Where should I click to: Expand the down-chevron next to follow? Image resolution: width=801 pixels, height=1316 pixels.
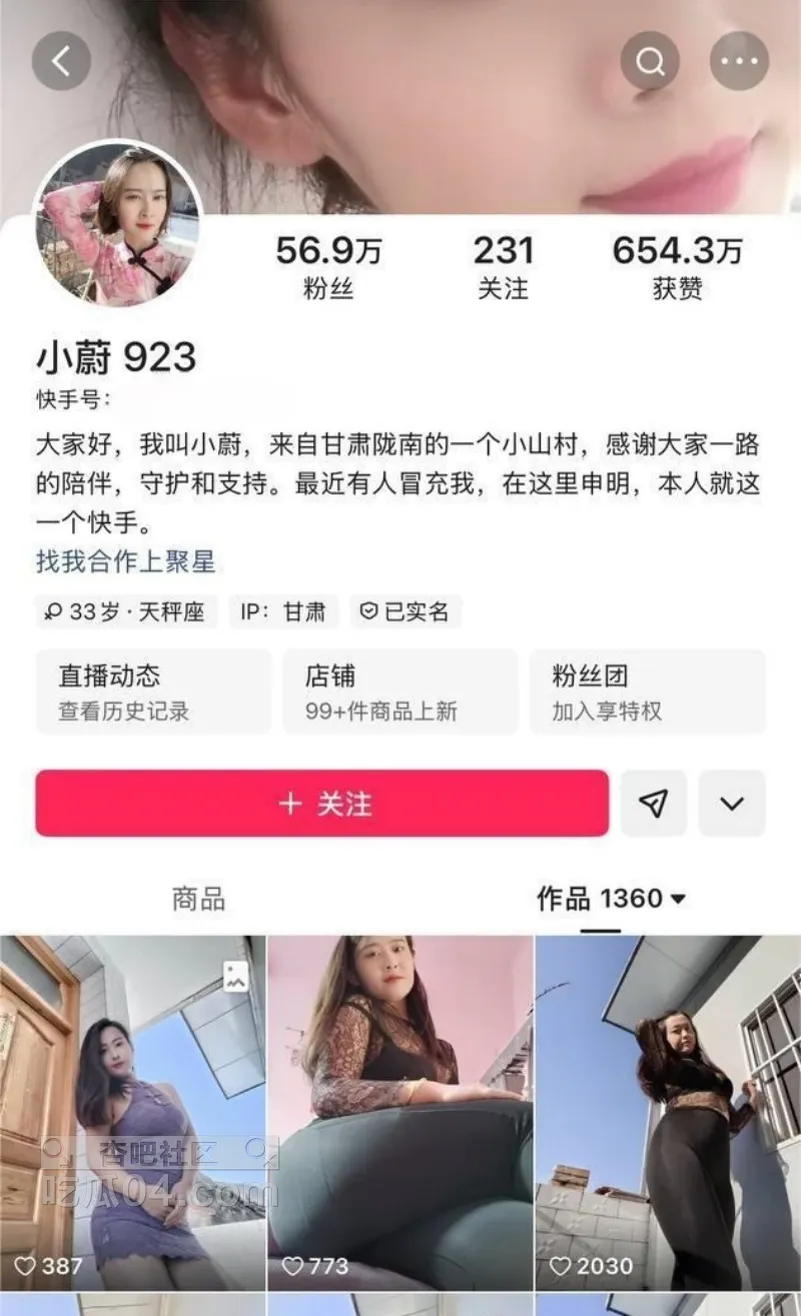coord(732,803)
